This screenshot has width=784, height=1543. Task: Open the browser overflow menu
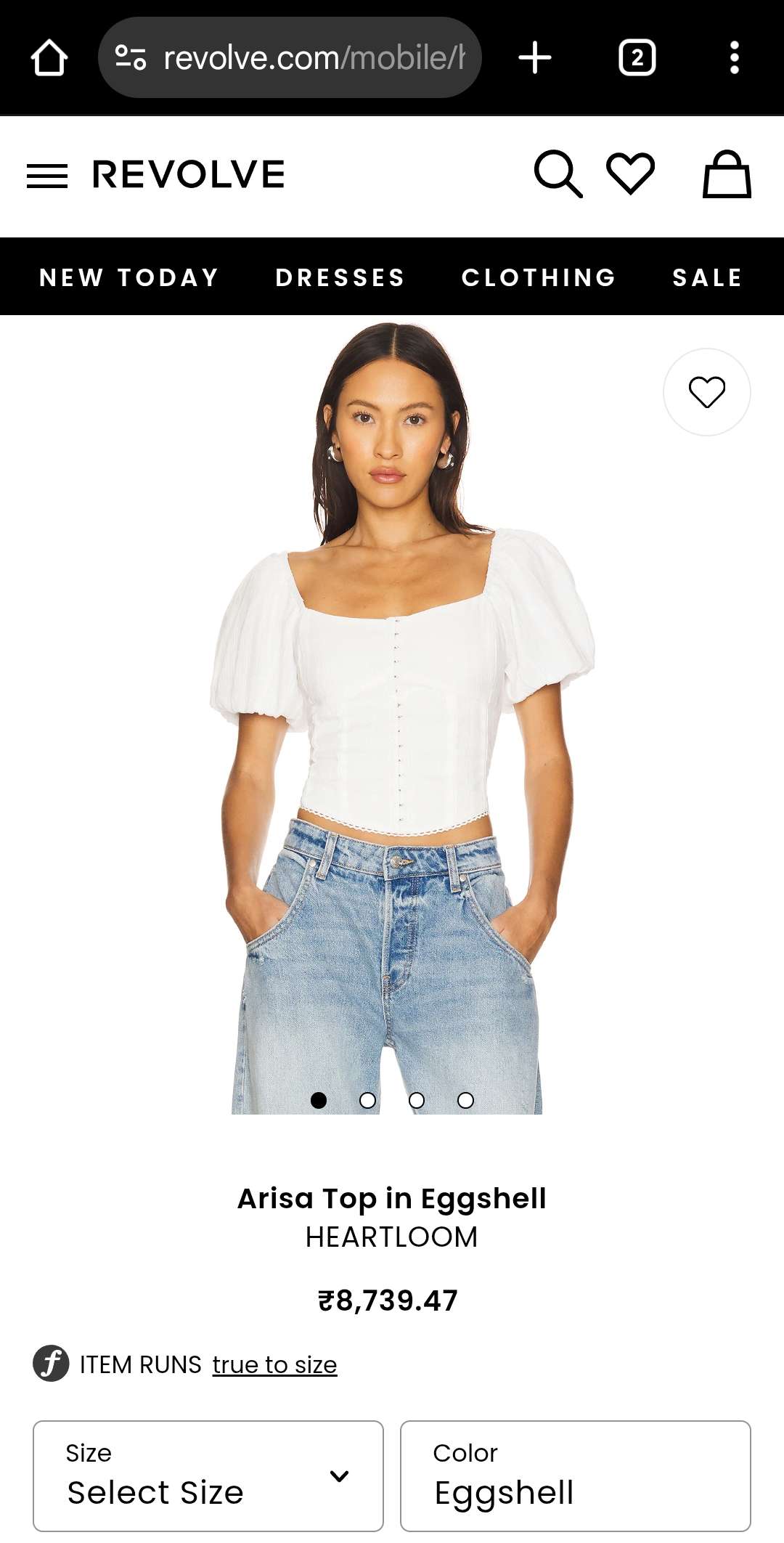(x=734, y=57)
